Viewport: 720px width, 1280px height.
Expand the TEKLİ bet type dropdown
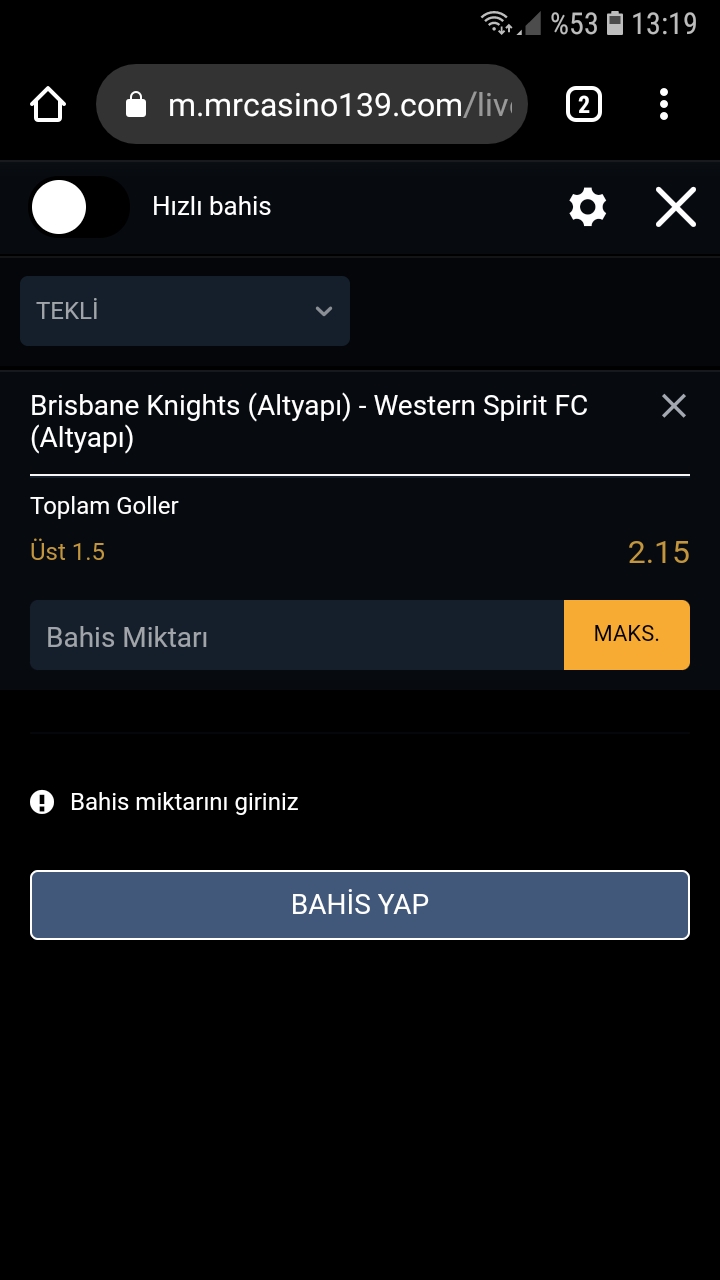185,311
